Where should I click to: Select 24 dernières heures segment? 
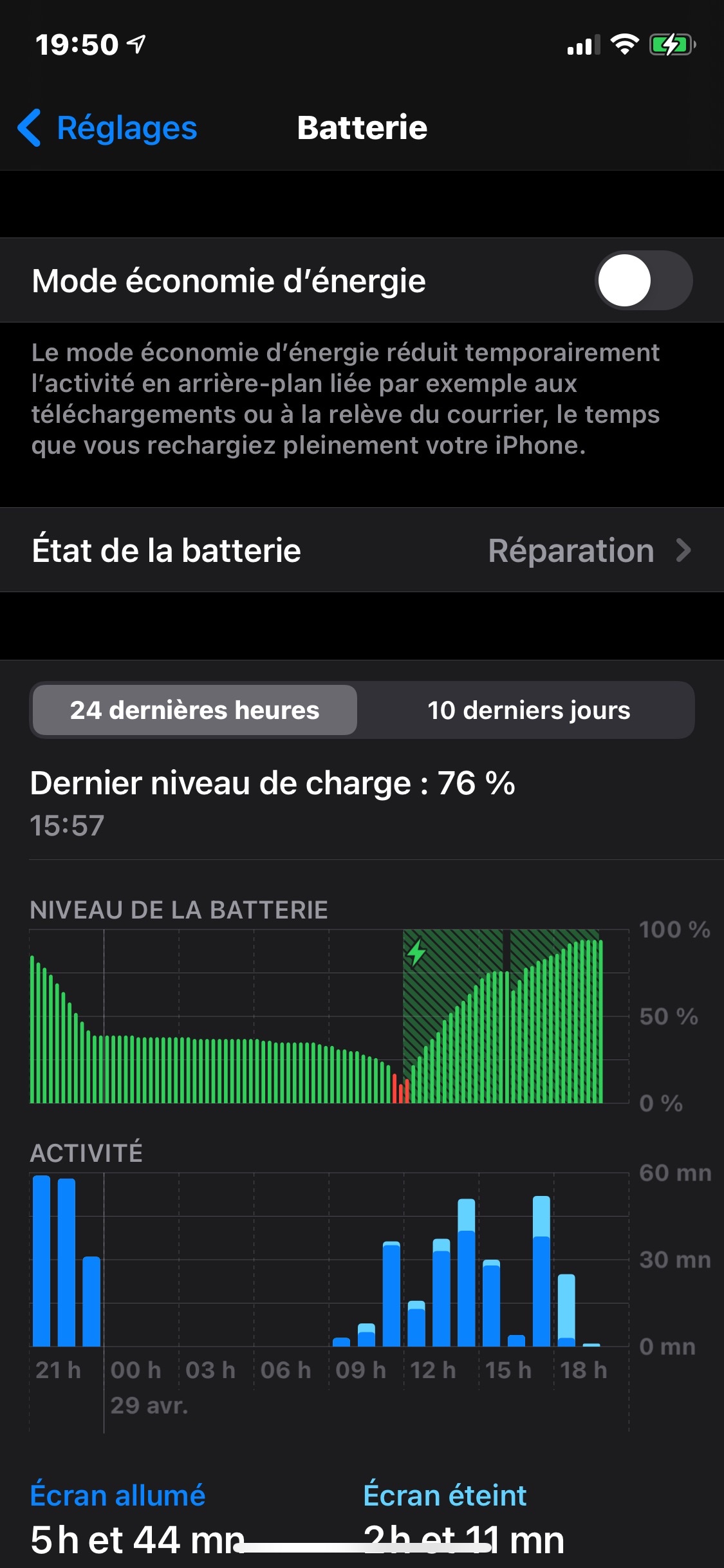[x=194, y=710]
